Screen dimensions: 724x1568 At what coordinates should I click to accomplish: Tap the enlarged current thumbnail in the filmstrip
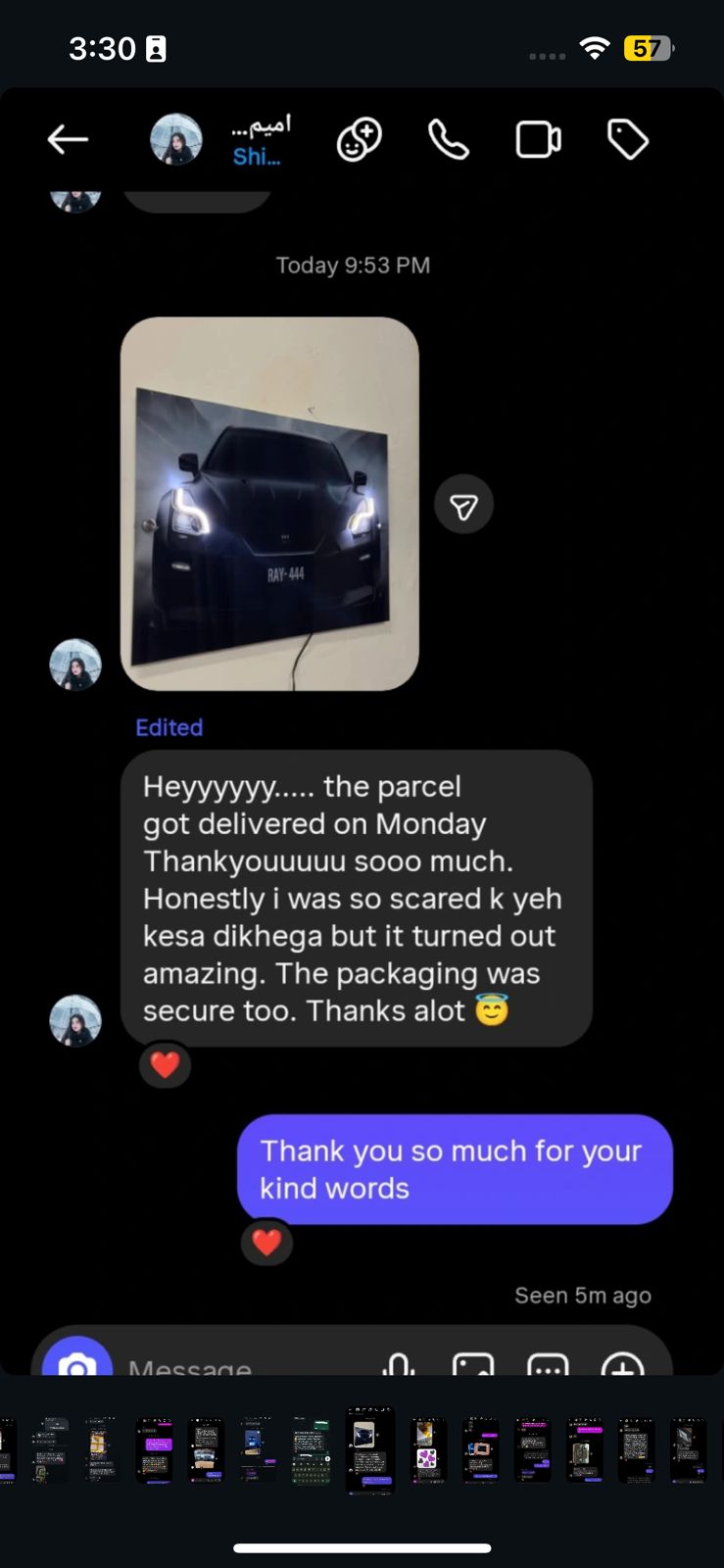[369, 1450]
